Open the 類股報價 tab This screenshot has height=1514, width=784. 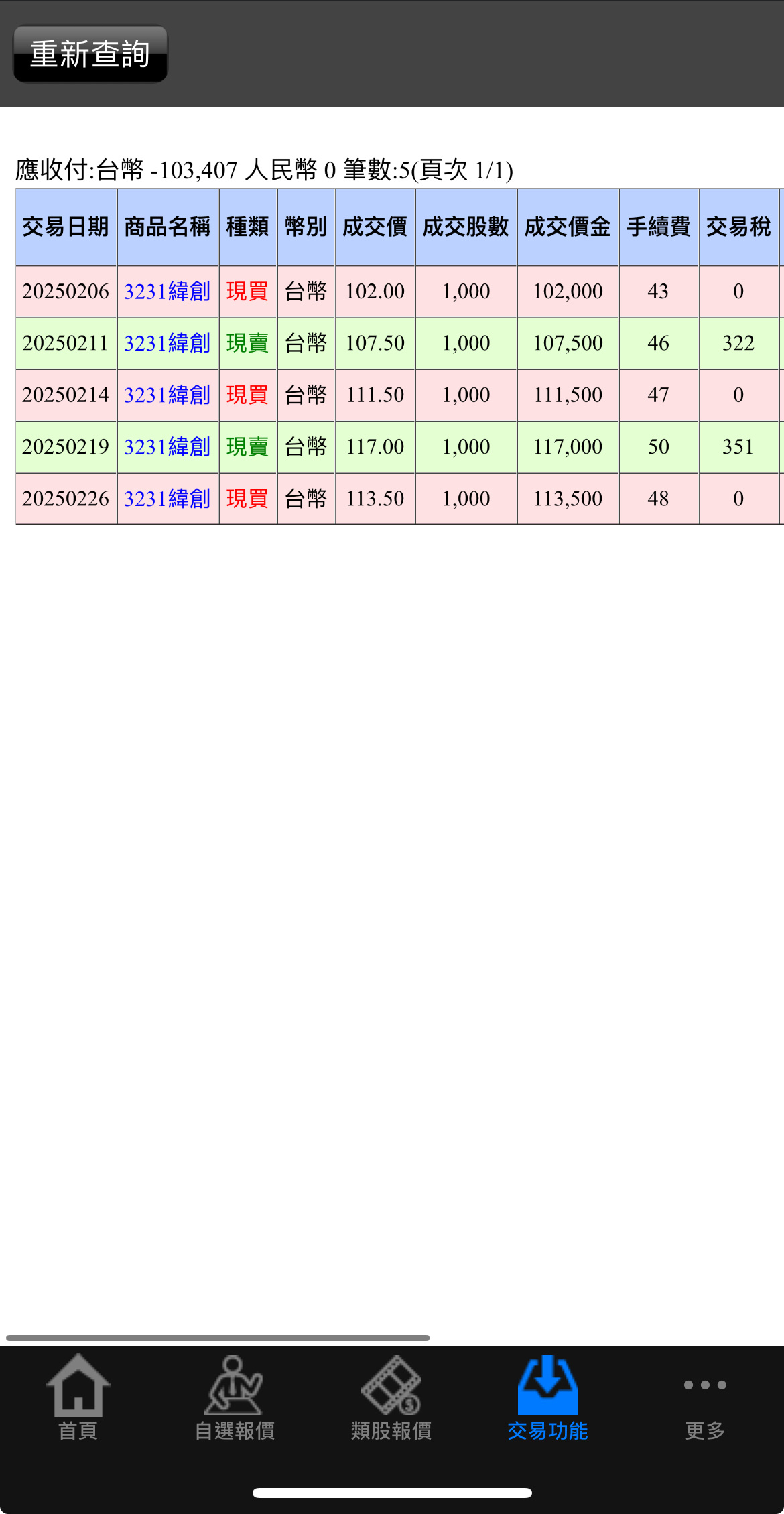[391, 1397]
